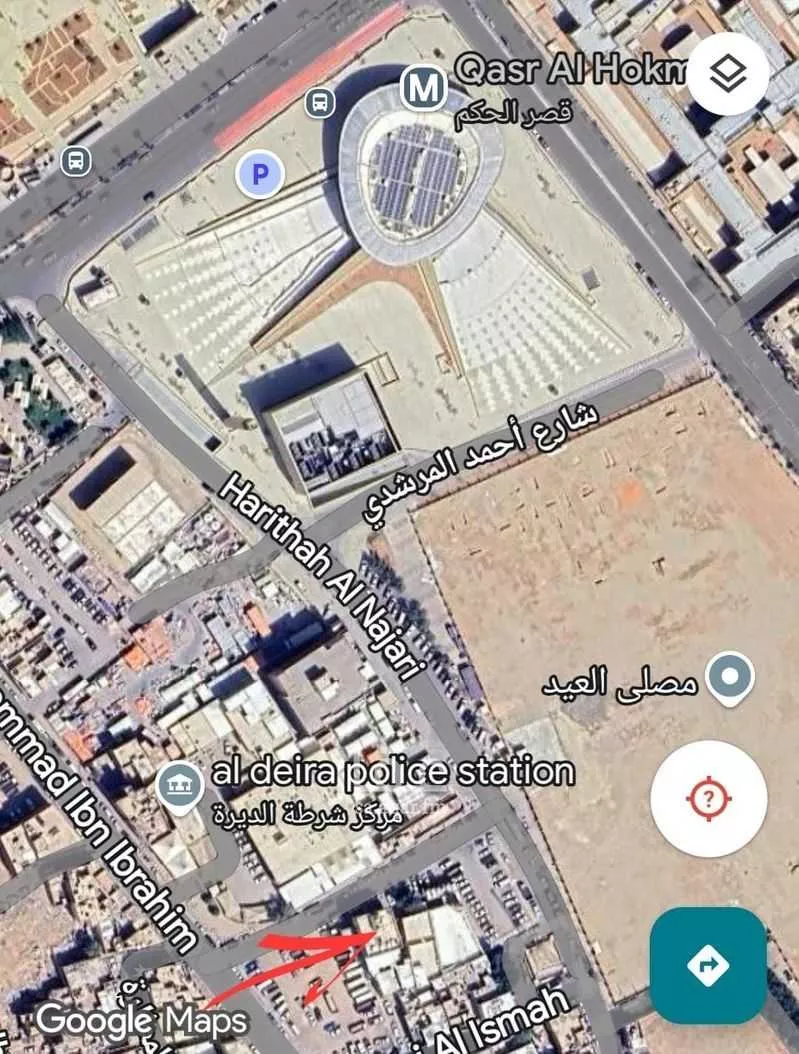Center the map on my location

tap(709, 798)
